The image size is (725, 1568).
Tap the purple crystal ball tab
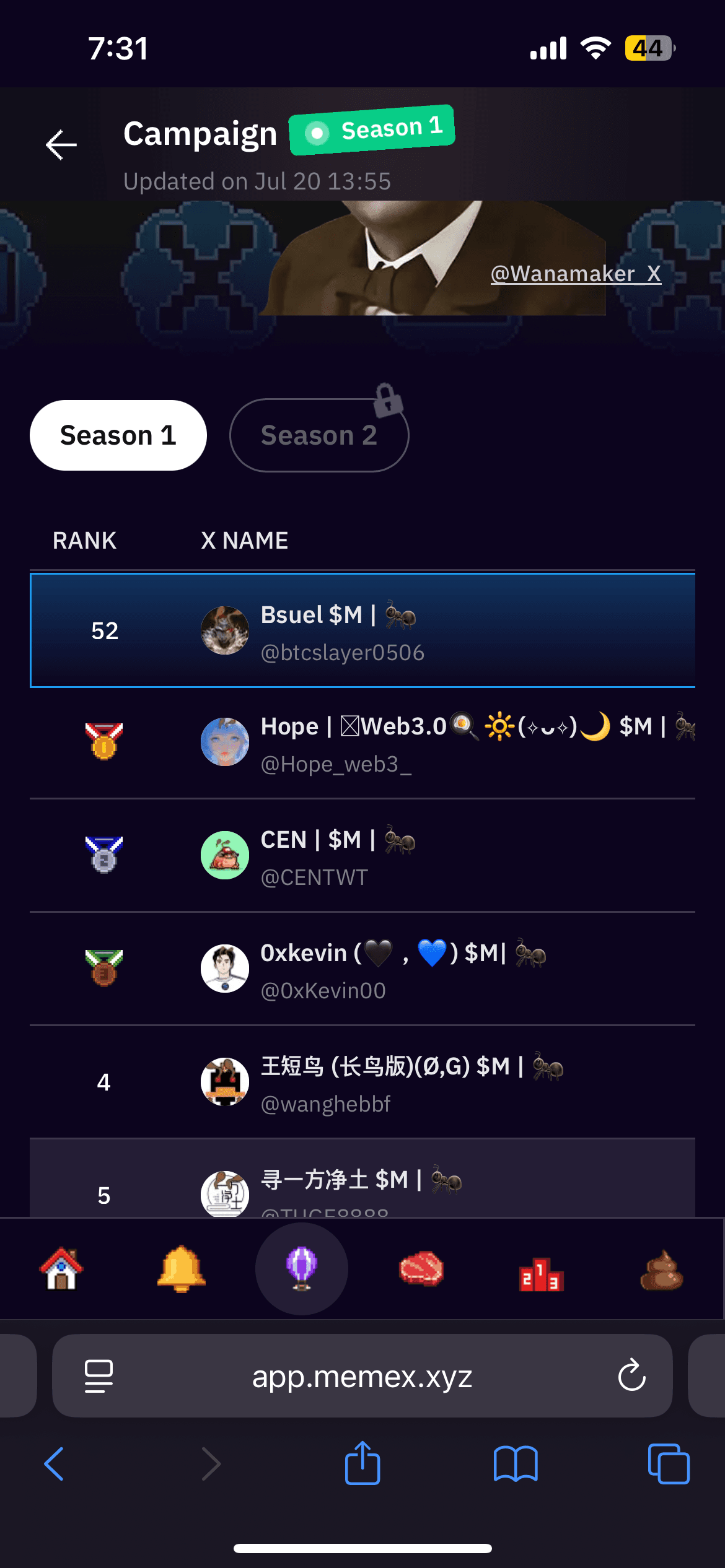(x=302, y=1269)
